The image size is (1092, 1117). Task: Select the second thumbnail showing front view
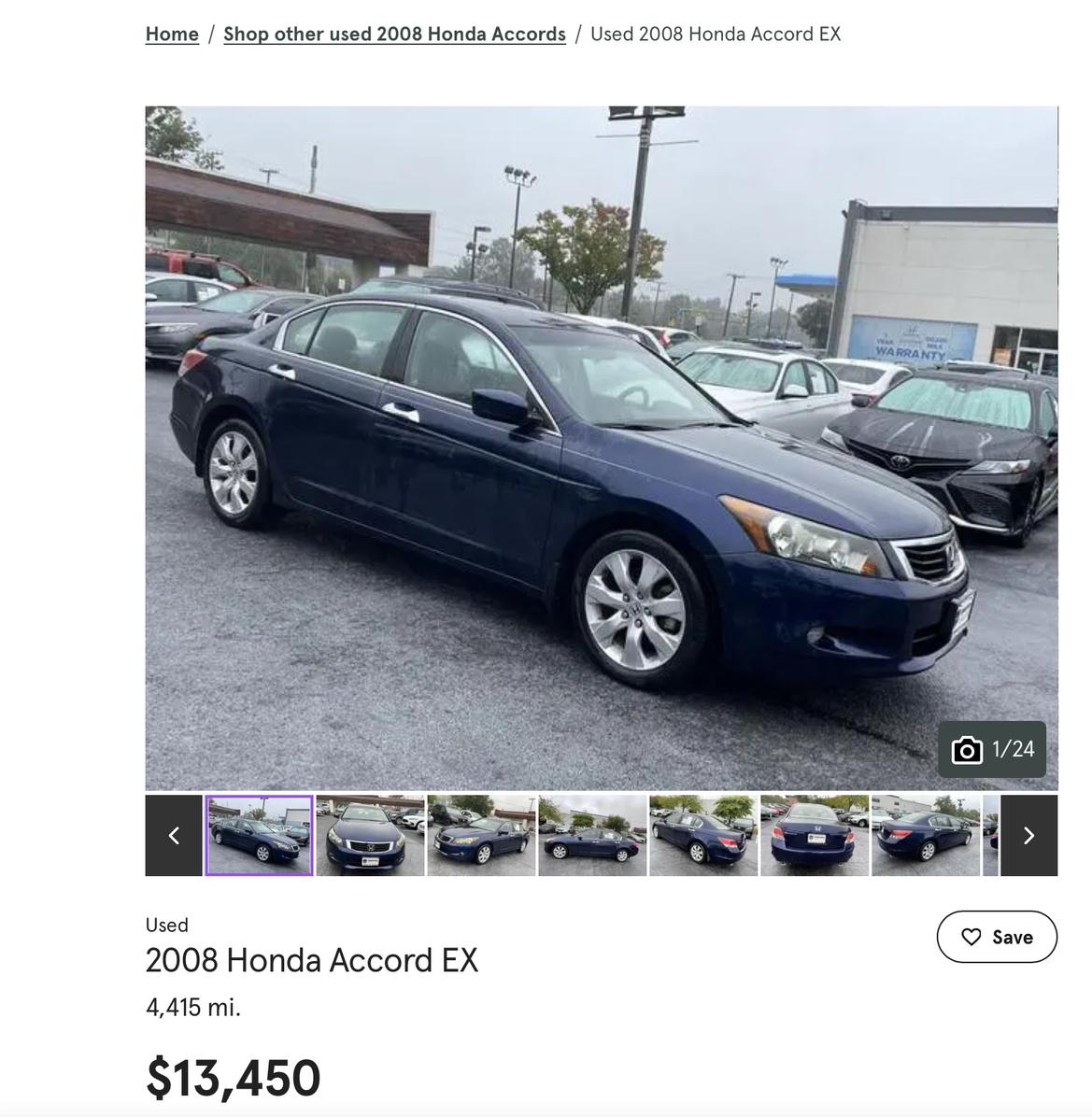click(x=370, y=835)
